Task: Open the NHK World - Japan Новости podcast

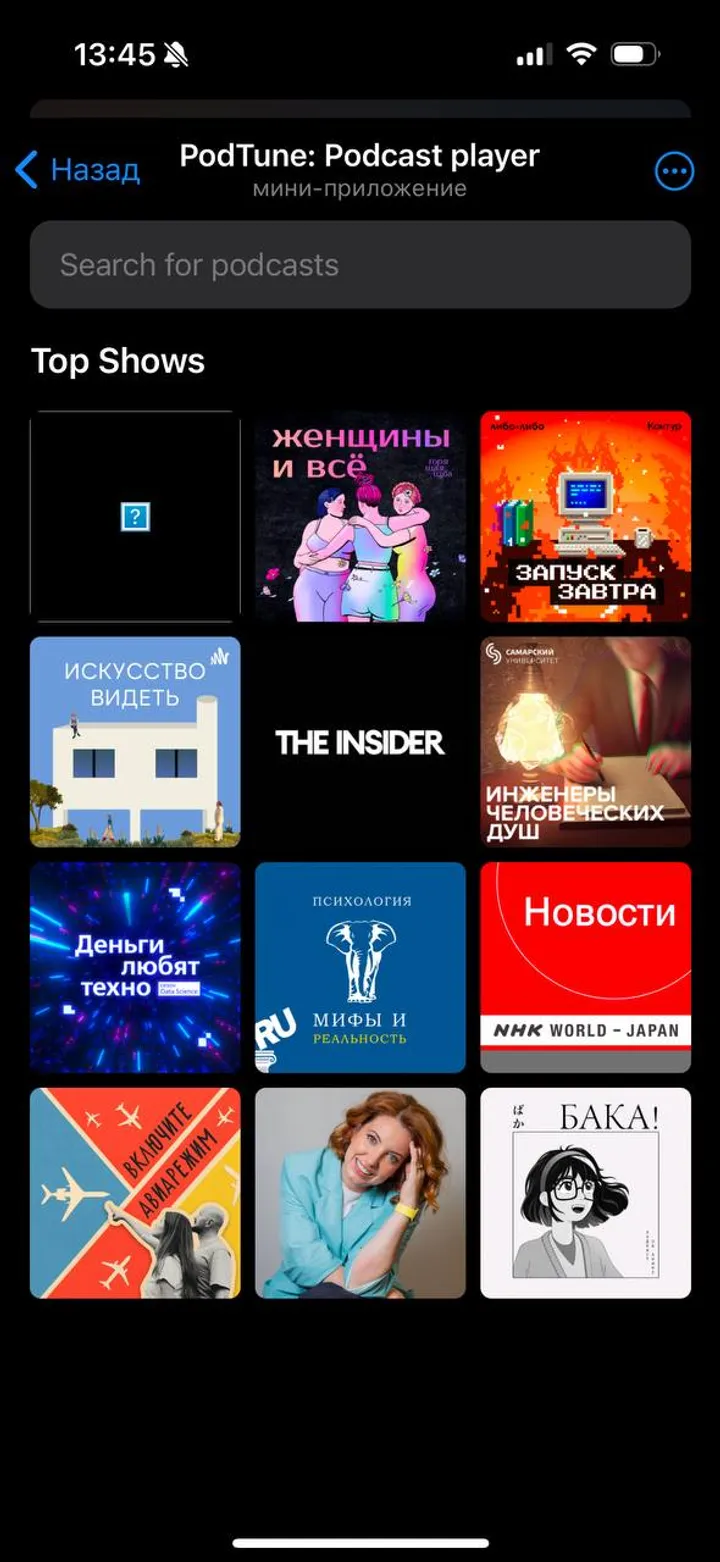Action: [585, 966]
